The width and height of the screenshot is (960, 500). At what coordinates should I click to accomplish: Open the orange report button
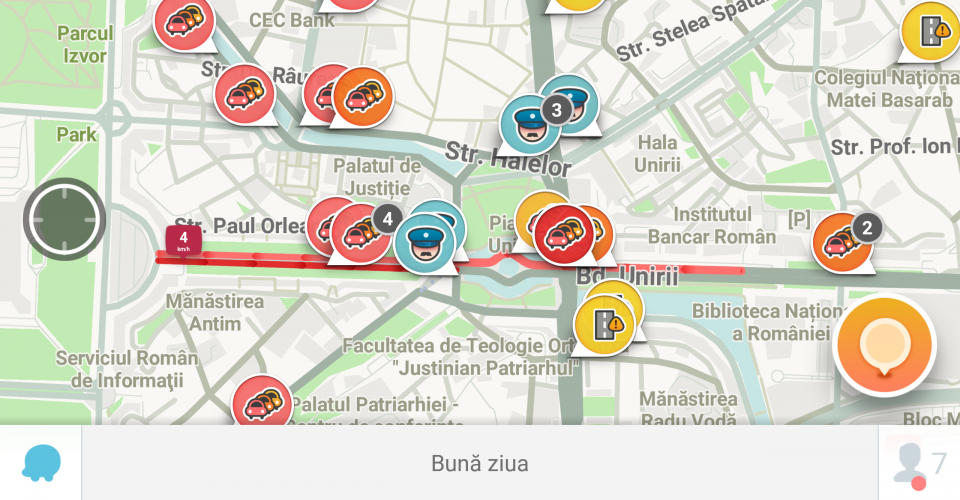coord(883,345)
